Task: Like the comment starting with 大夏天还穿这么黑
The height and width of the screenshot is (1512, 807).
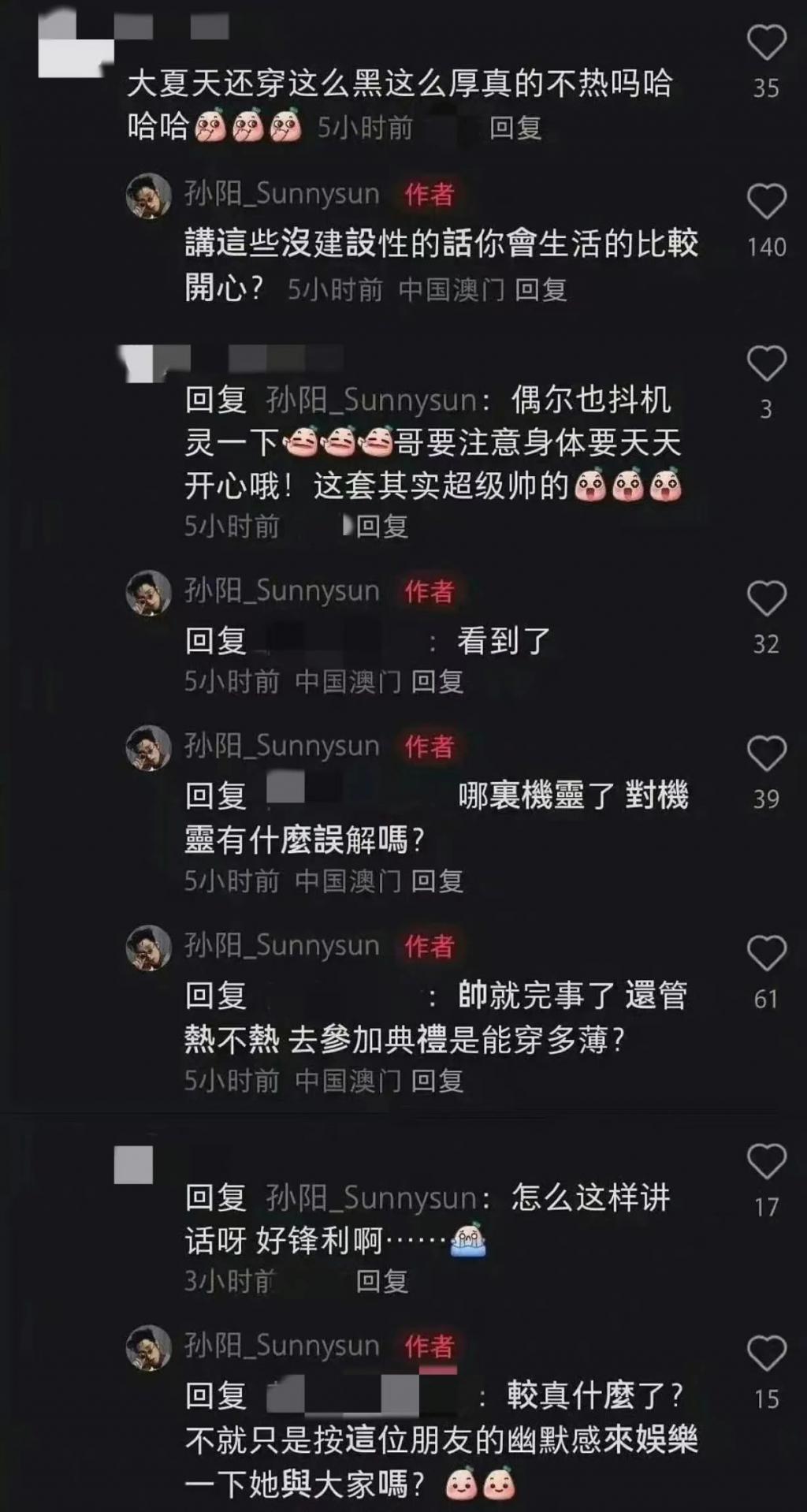Action: (x=766, y=43)
